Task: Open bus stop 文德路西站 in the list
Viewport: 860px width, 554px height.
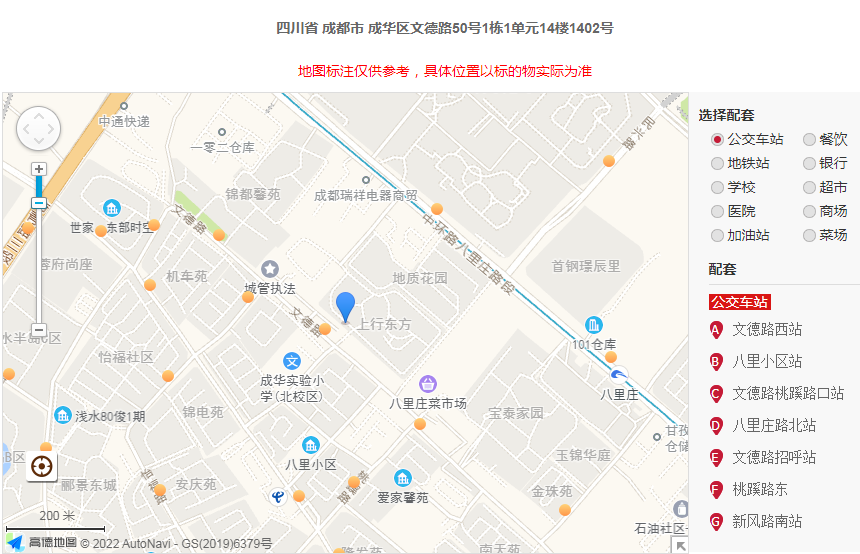Action: point(766,329)
